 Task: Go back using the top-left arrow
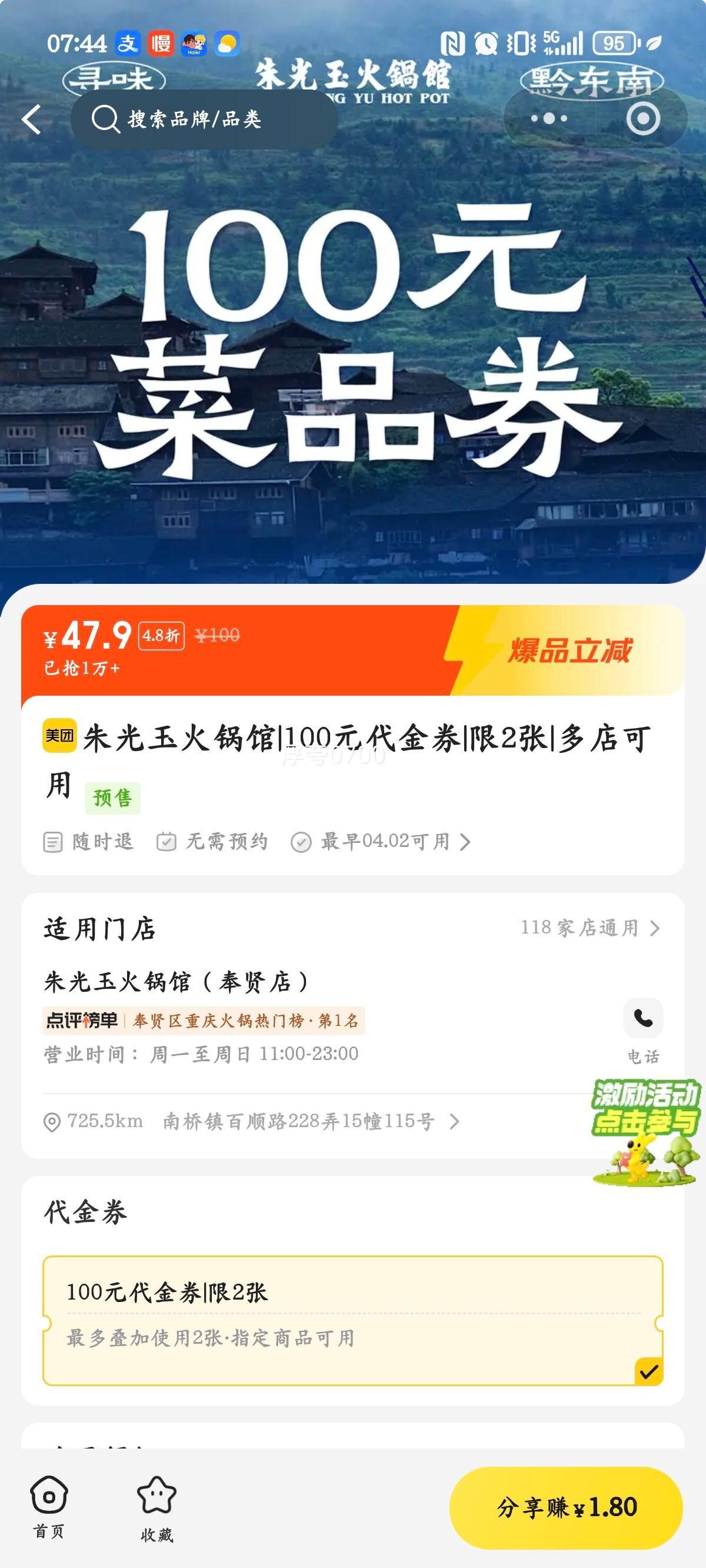[32, 119]
